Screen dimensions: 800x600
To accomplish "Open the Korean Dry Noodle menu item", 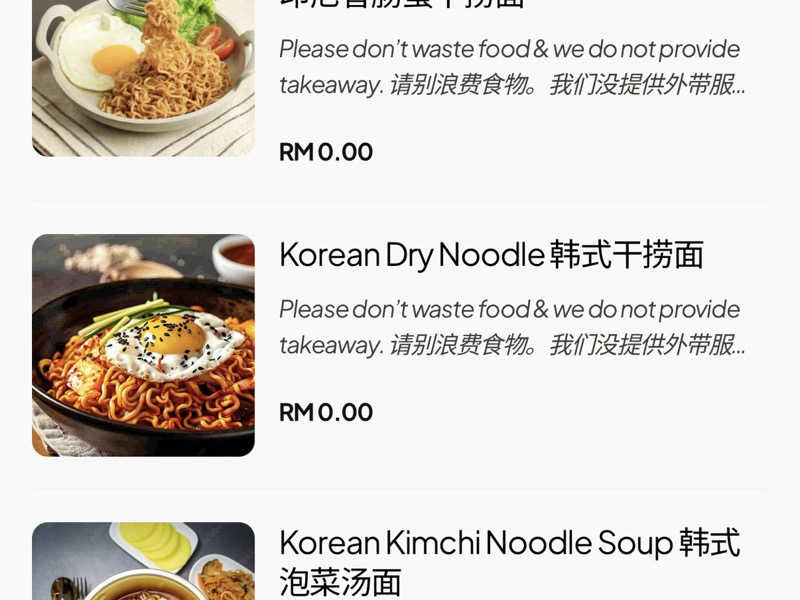I will [491, 255].
